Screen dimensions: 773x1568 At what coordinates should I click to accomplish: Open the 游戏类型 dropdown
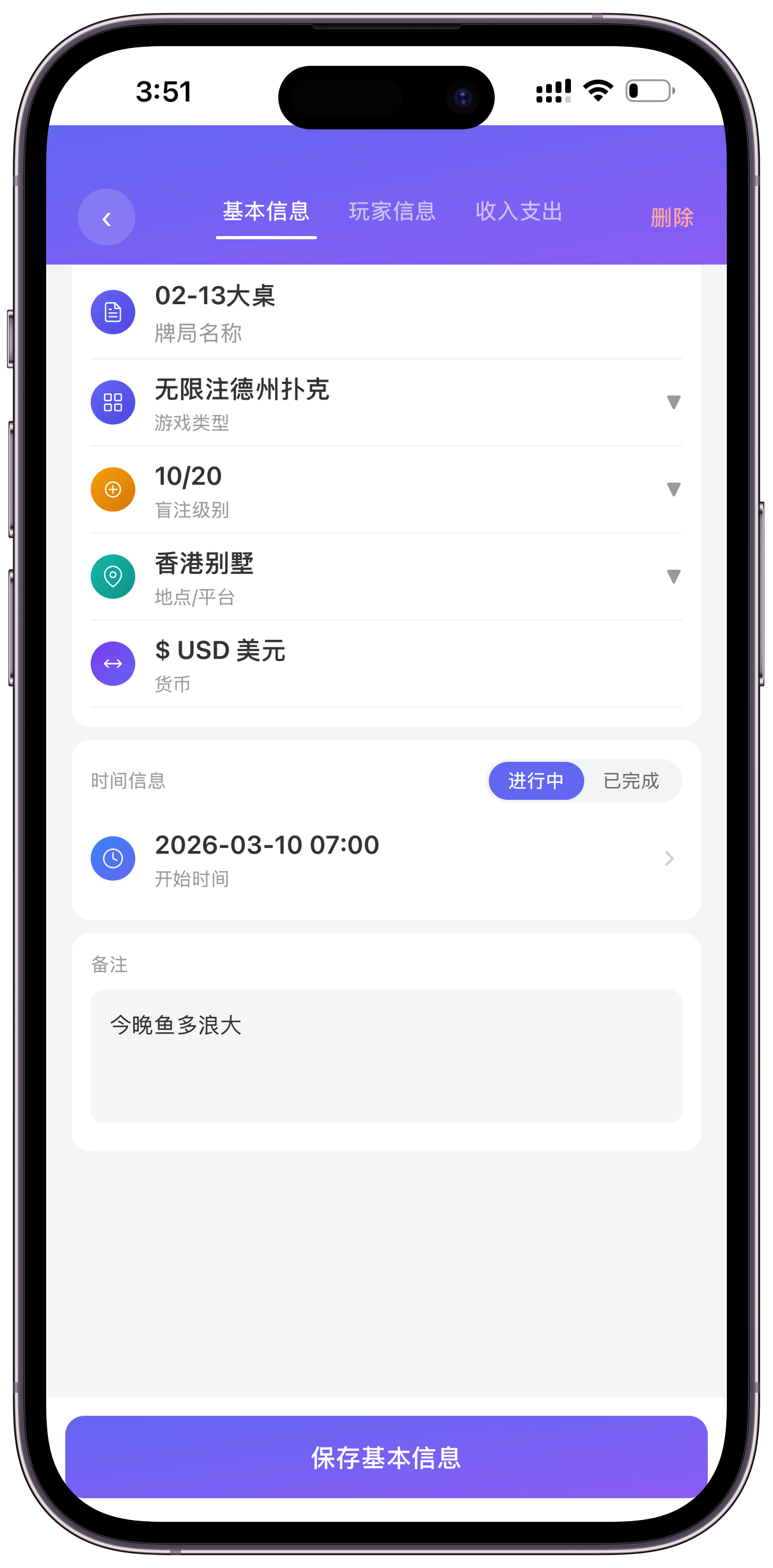(x=674, y=402)
